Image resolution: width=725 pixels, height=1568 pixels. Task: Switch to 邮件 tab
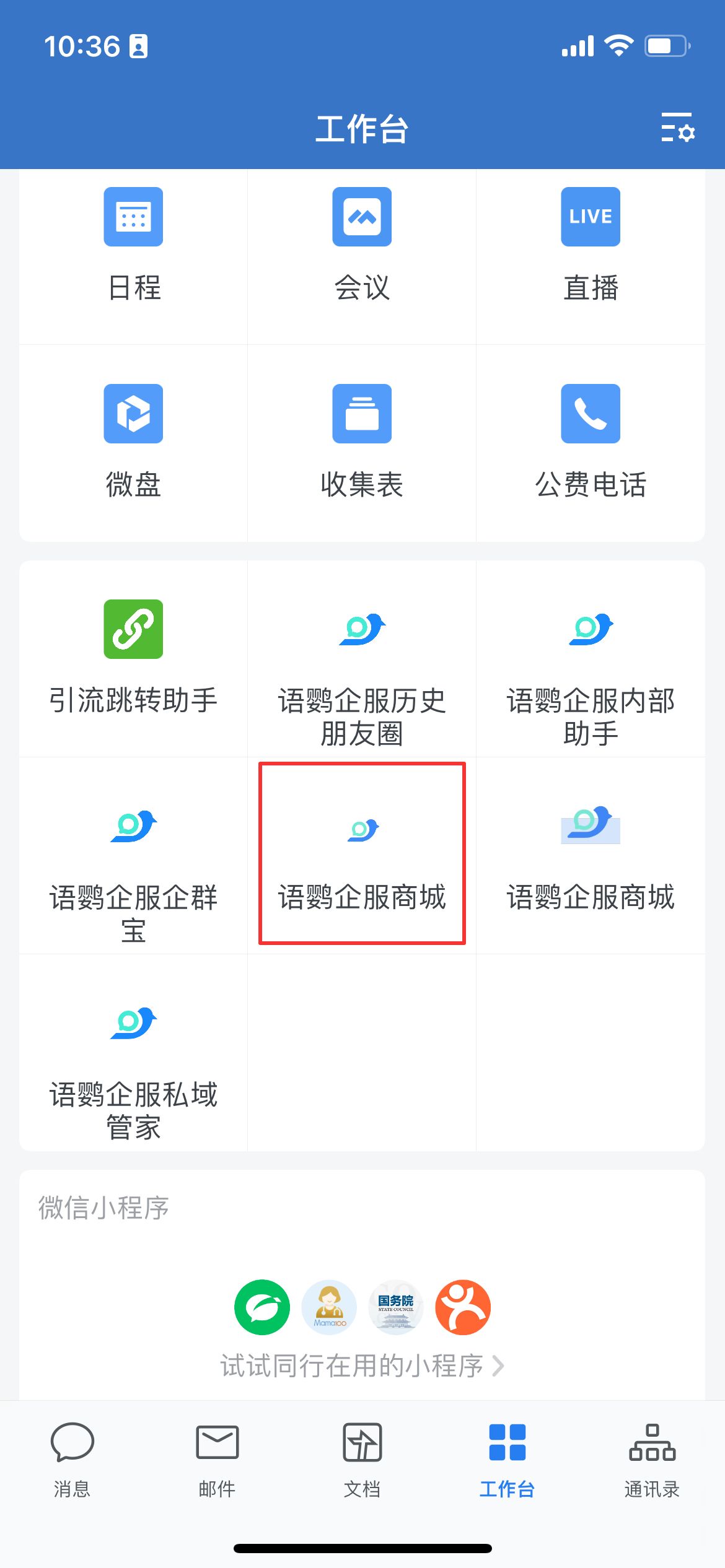pyautogui.click(x=217, y=1459)
